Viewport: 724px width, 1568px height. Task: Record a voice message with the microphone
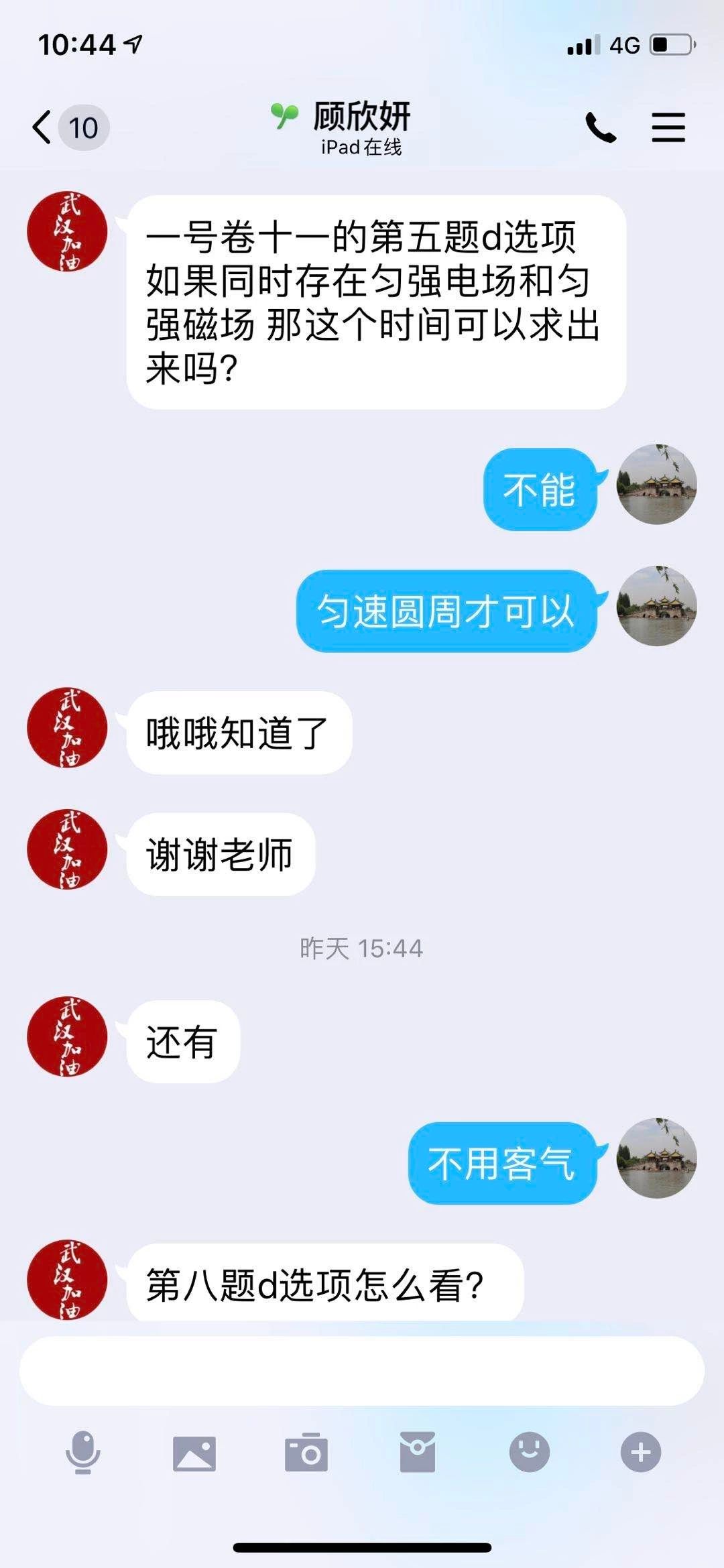click(82, 1453)
